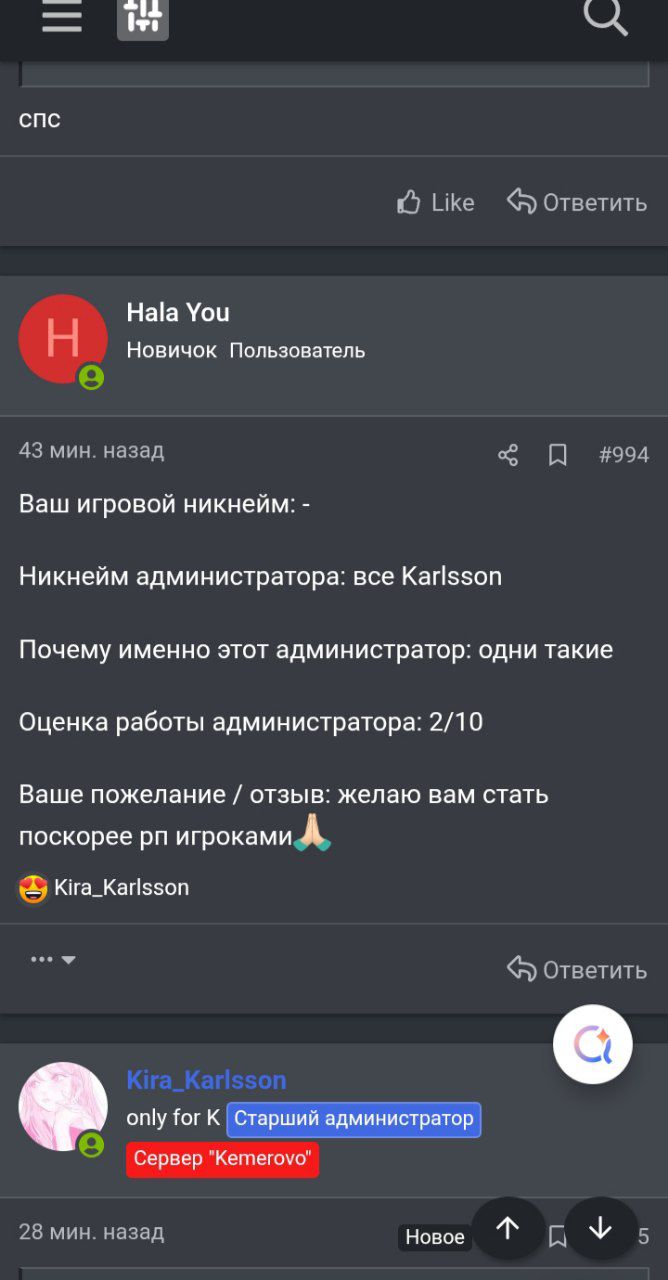Open Kira_Karlsson's avatar
668x1280 pixels.
63,1107
